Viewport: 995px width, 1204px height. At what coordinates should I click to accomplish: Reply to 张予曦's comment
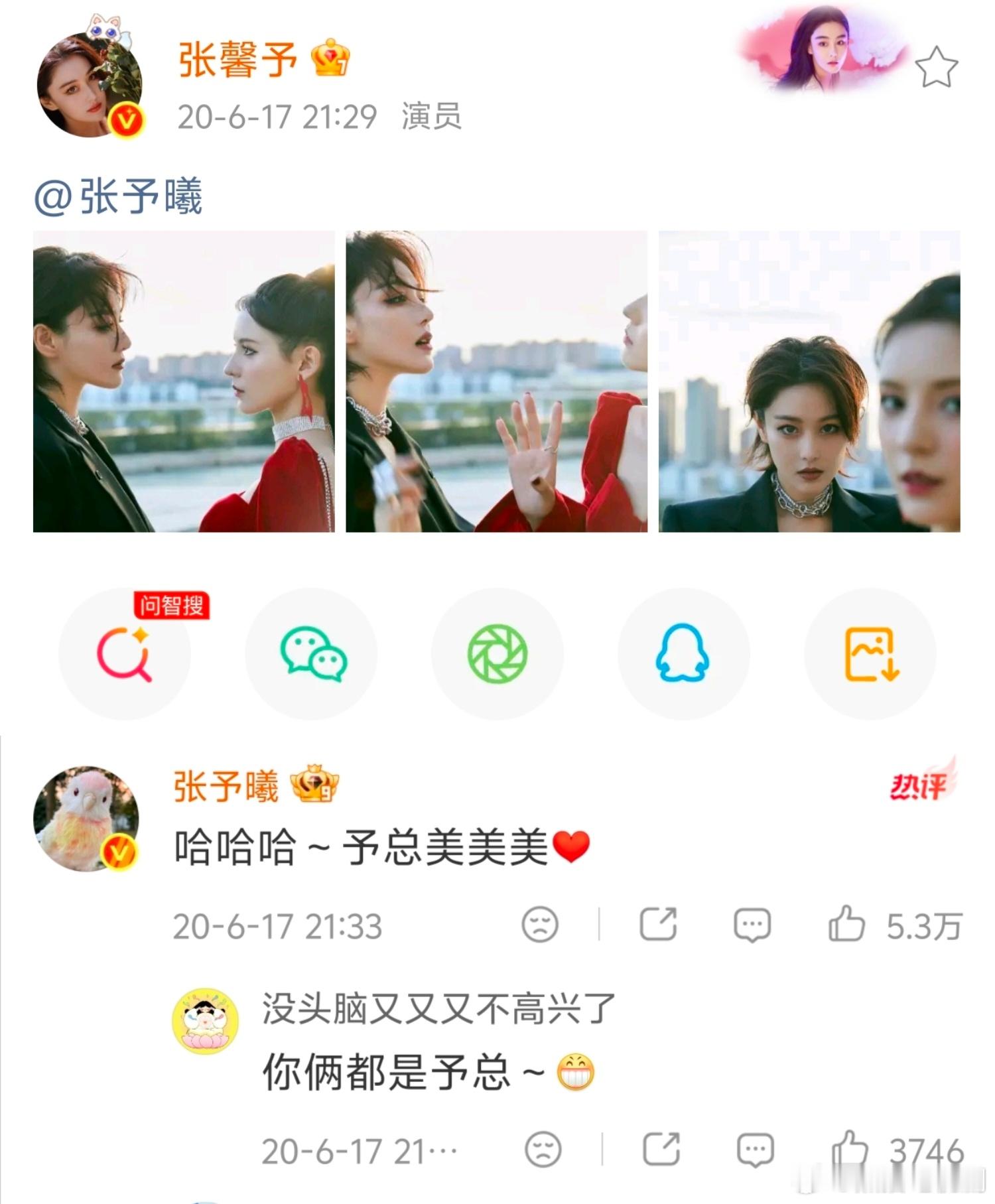click(752, 925)
